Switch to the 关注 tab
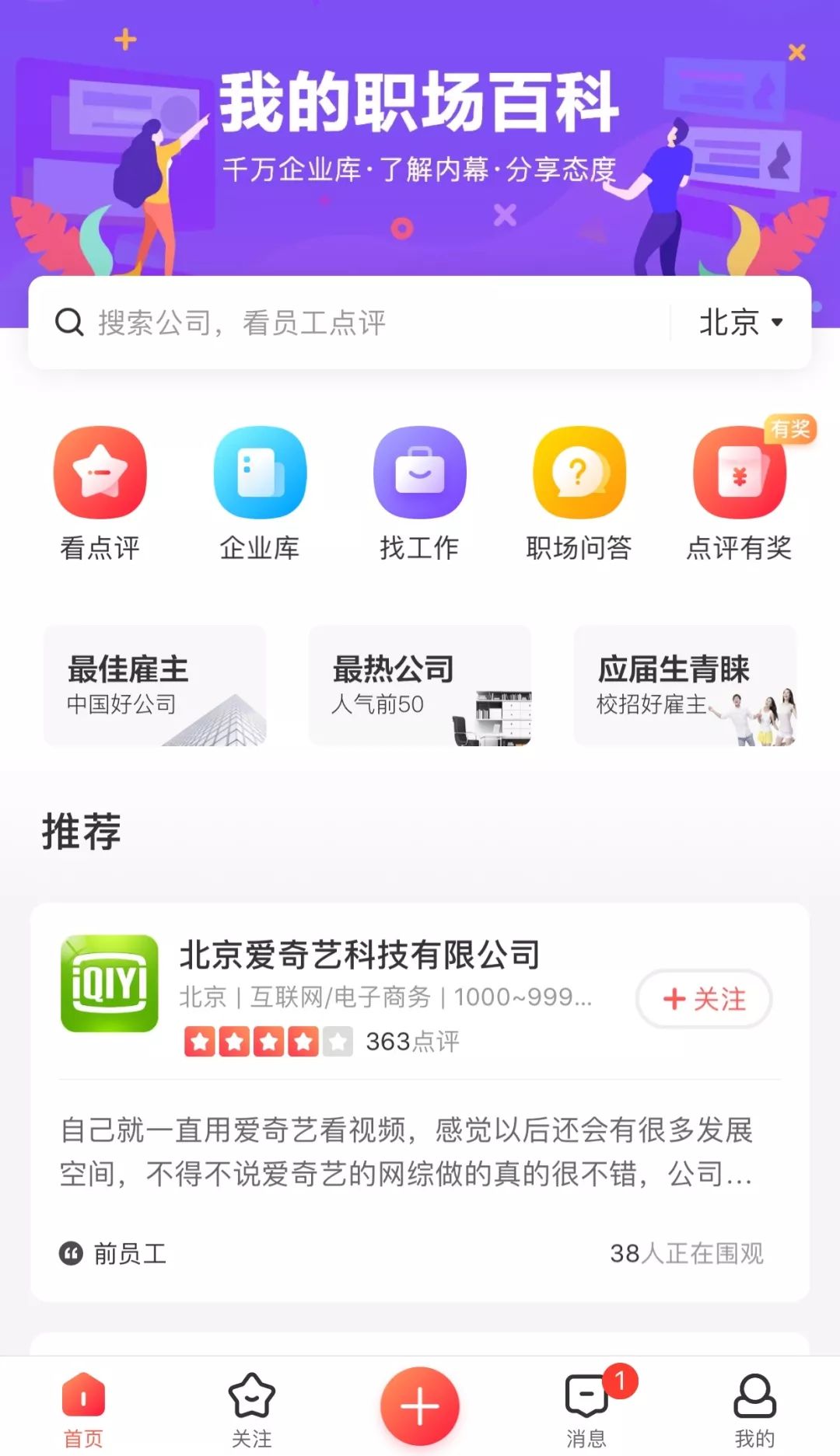Image resolution: width=840 pixels, height=1456 pixels. click(251, 1409)
